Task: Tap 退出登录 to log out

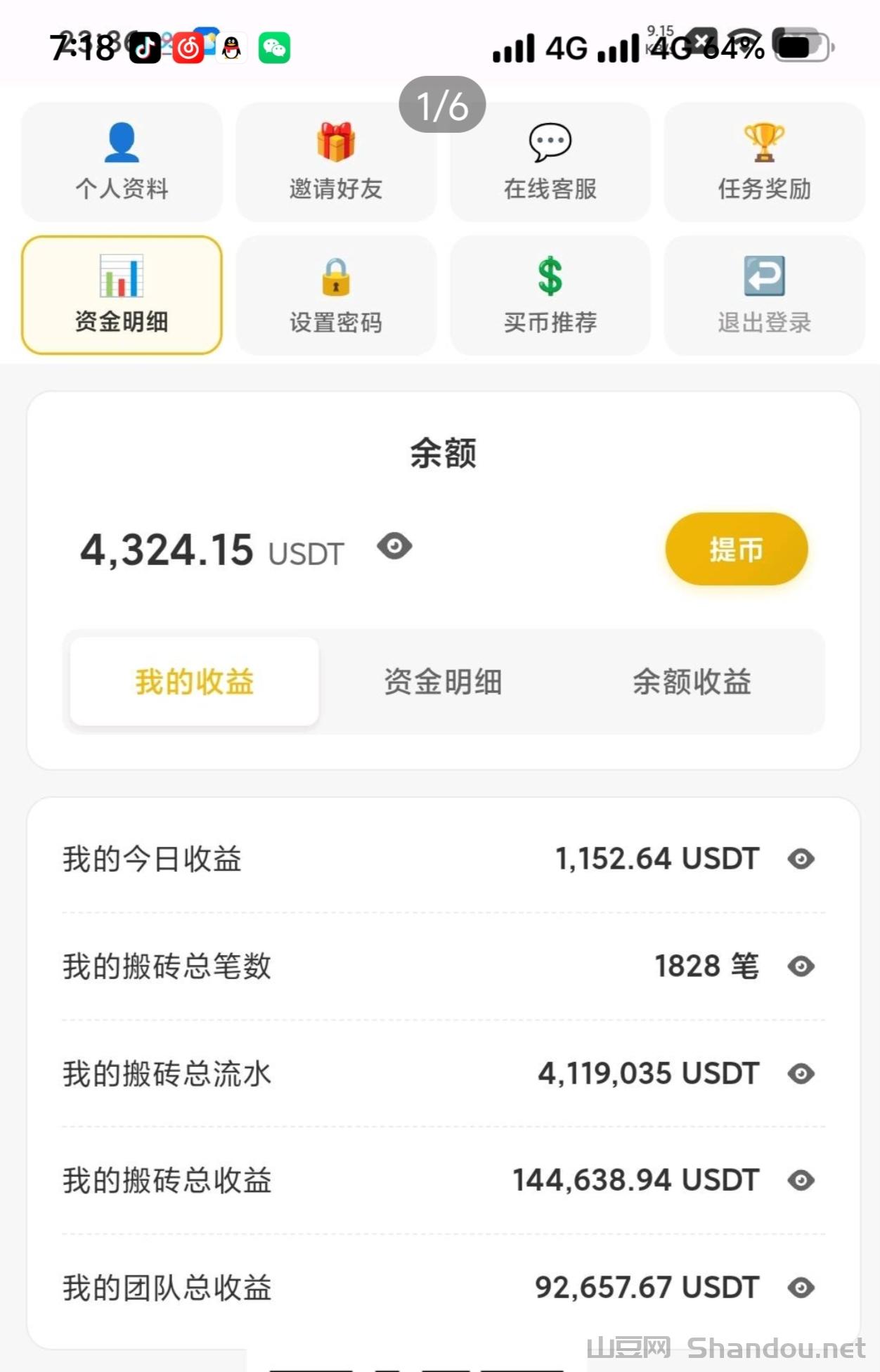Action: pos(765,294)
